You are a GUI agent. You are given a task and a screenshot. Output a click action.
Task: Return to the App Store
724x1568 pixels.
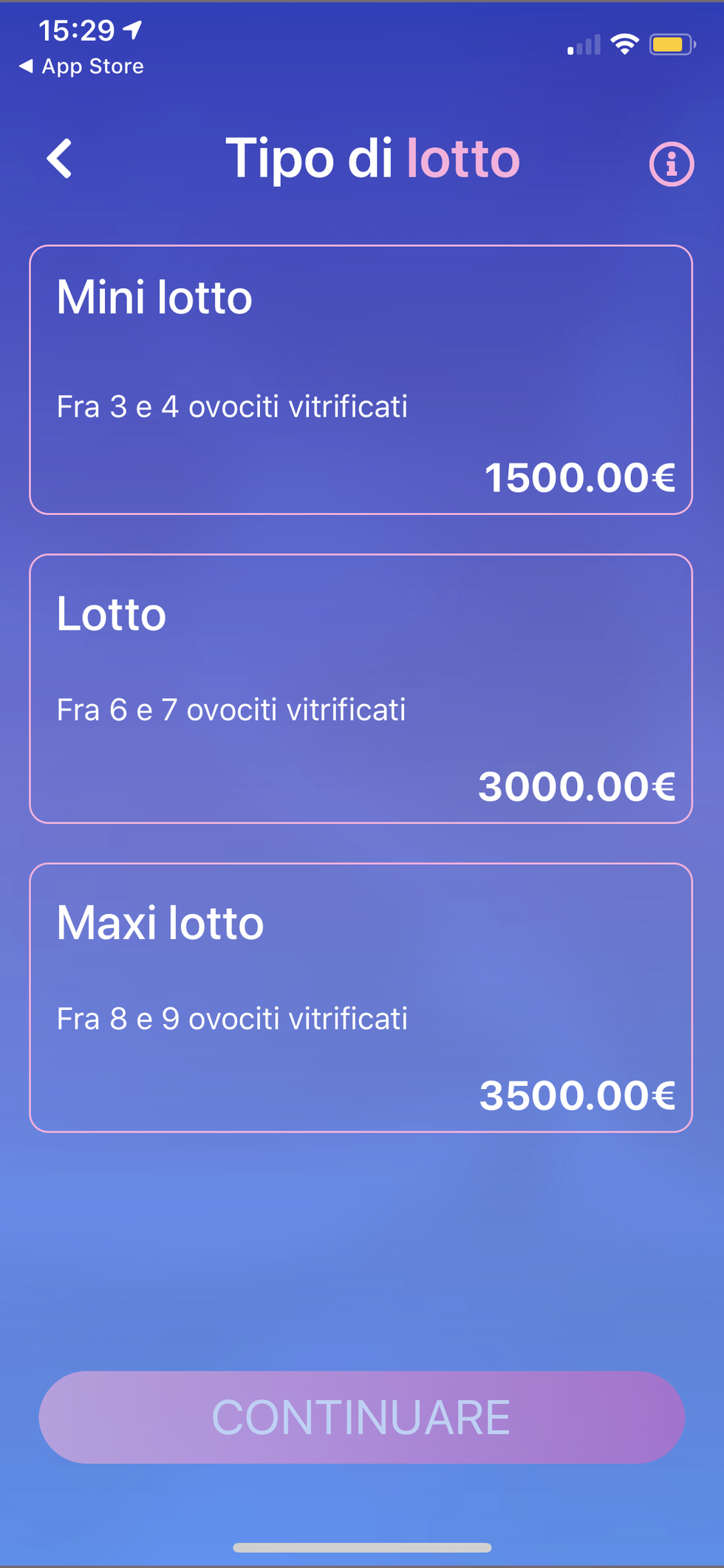pyautogui.click(x=81, y=67)
